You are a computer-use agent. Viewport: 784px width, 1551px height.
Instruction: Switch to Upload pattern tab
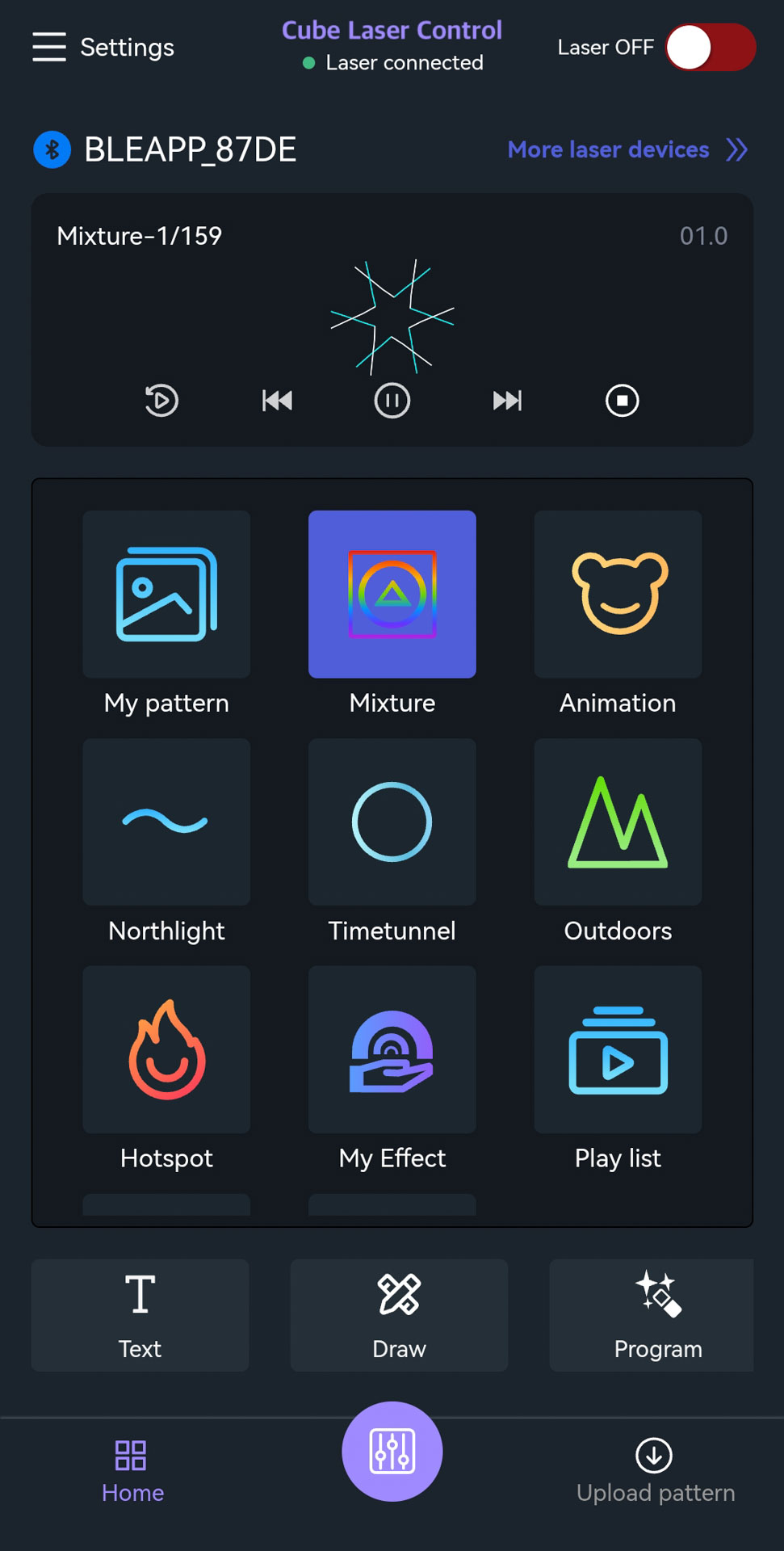tap(655, 1471)
